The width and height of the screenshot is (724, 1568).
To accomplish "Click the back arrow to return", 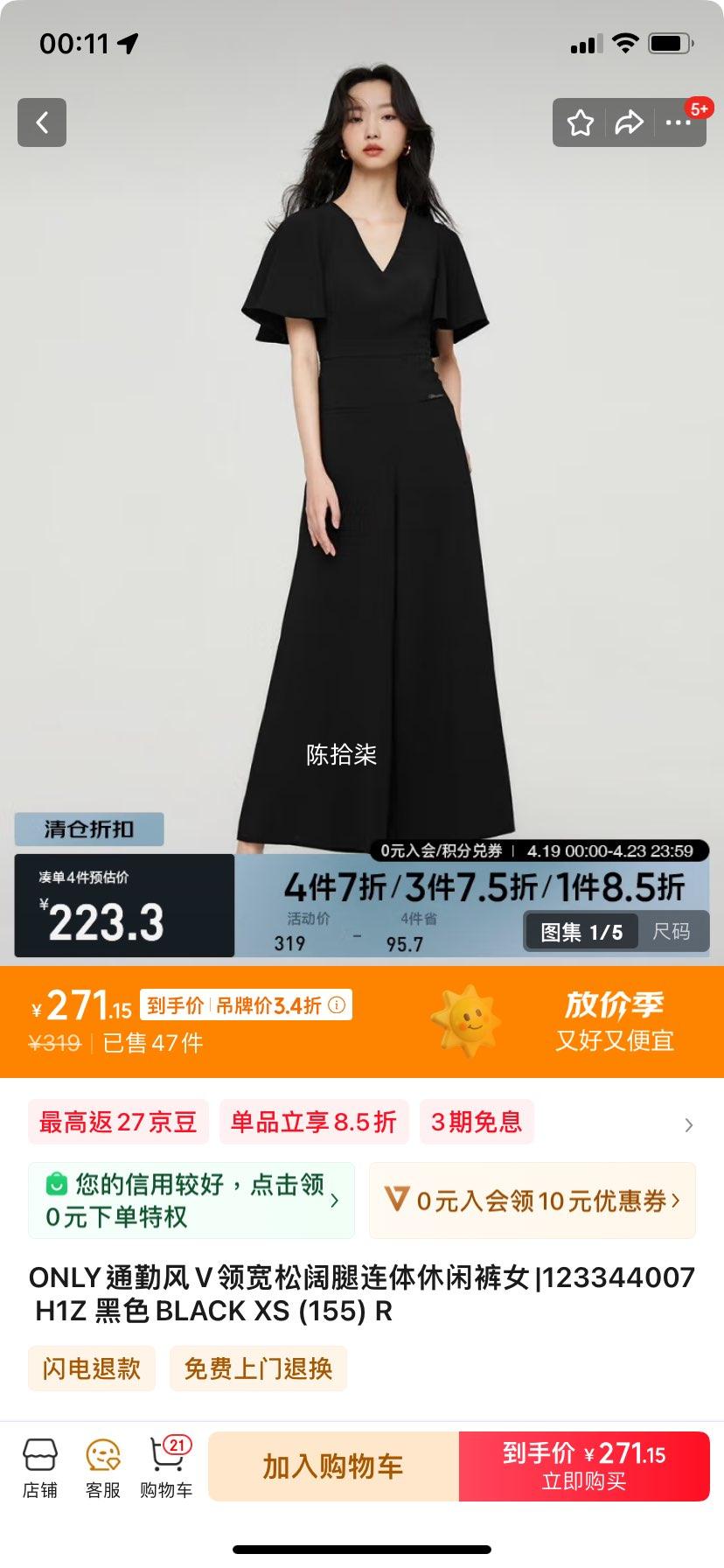I will (x=42, y=122).
